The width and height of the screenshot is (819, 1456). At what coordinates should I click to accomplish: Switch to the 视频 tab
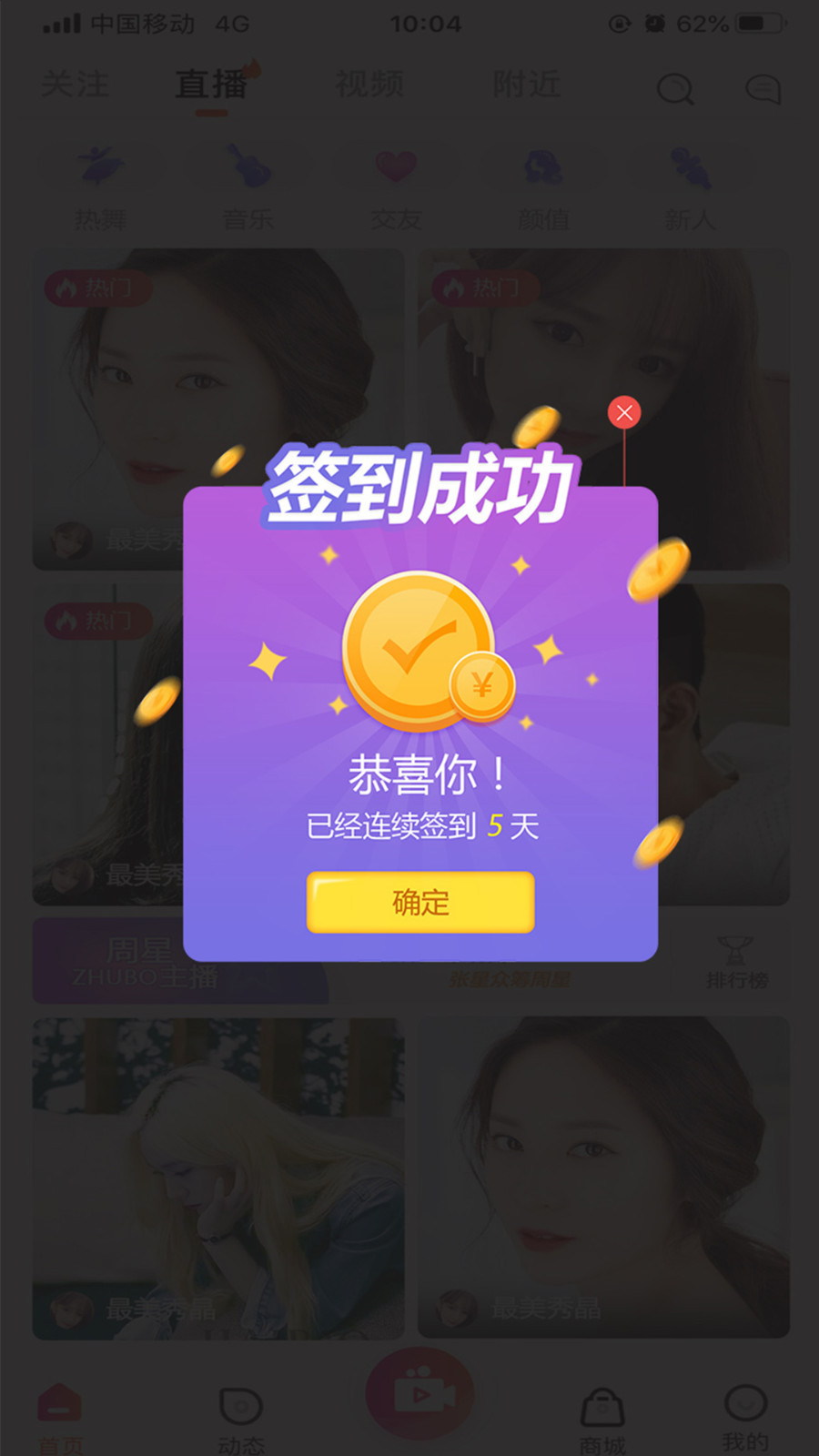pos(369,85)
